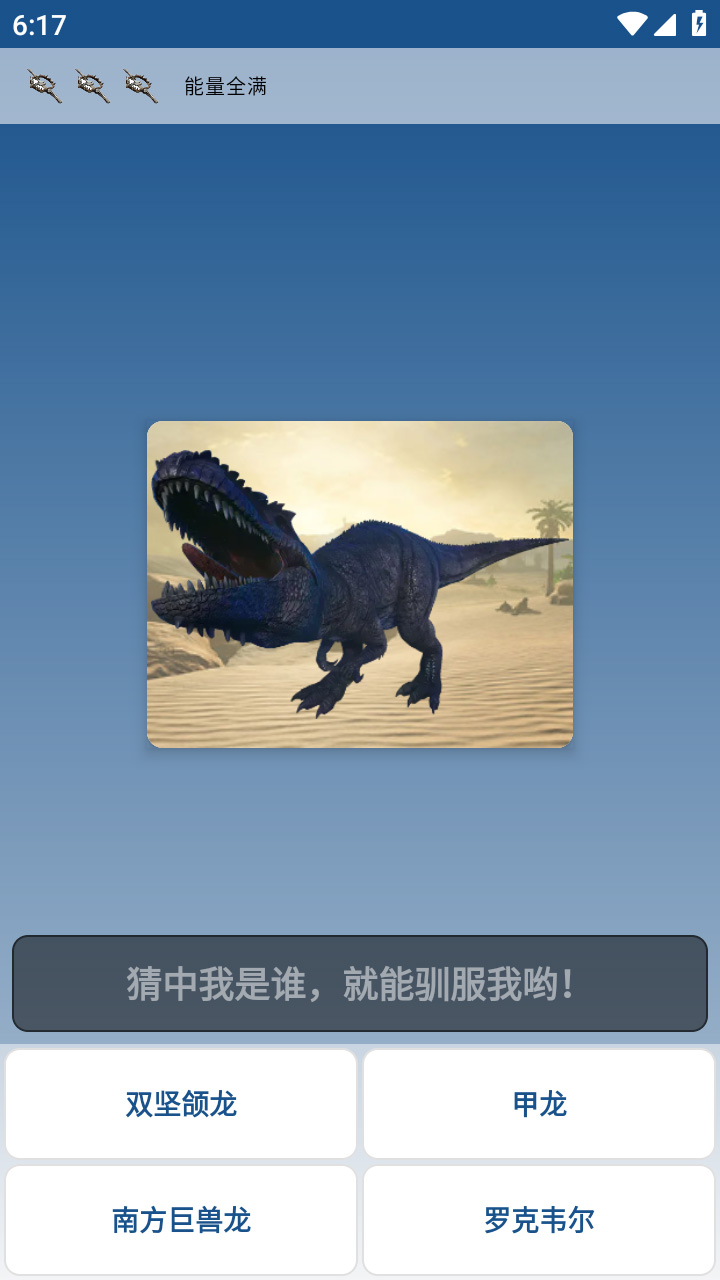Choose the answer 双坚颌龙
Image resolution: width=720 pixels, height=1280 pixels.
[x=181, y=1104]
